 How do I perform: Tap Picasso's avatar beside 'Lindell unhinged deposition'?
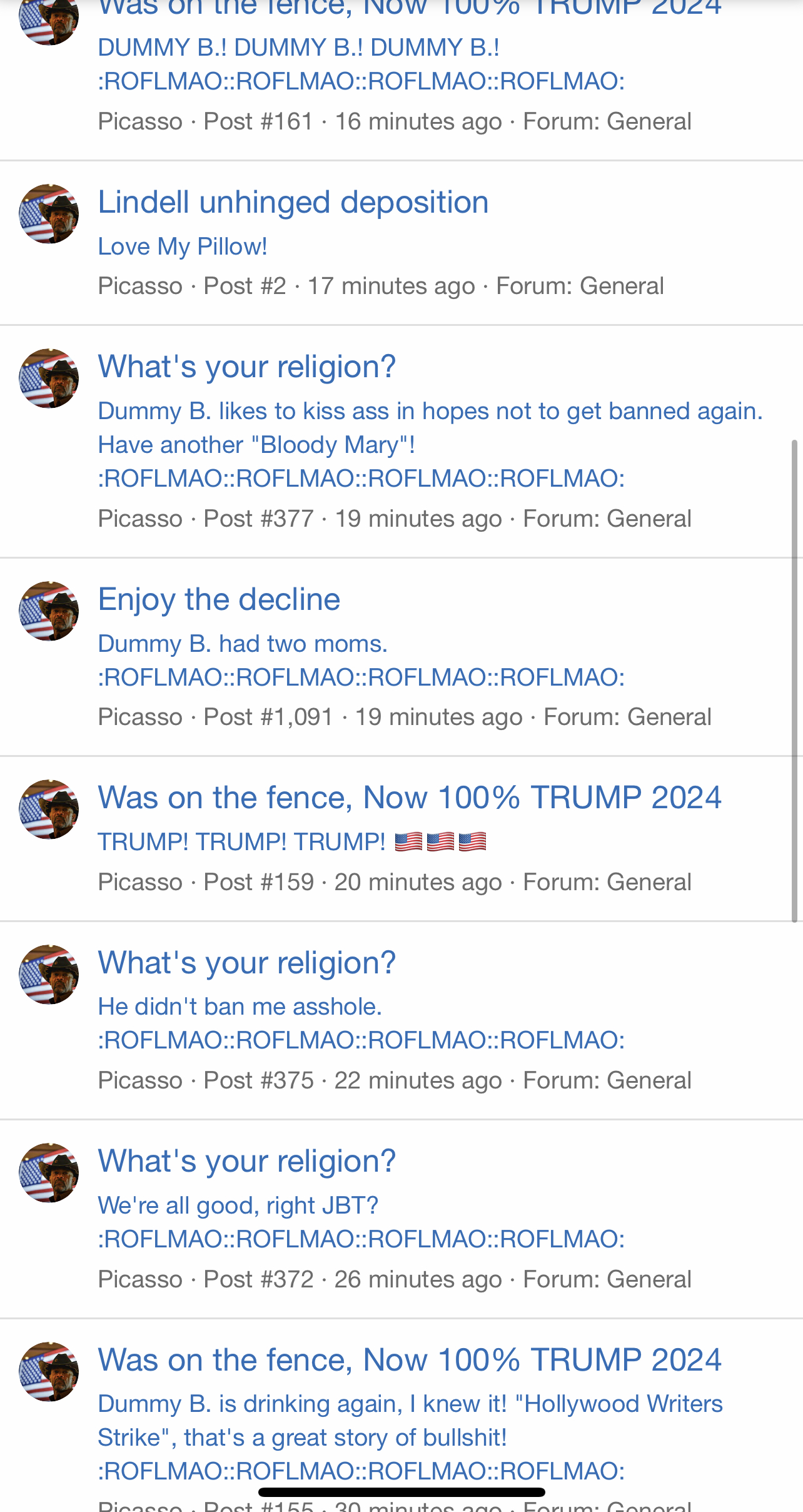[x=49, y=214]
